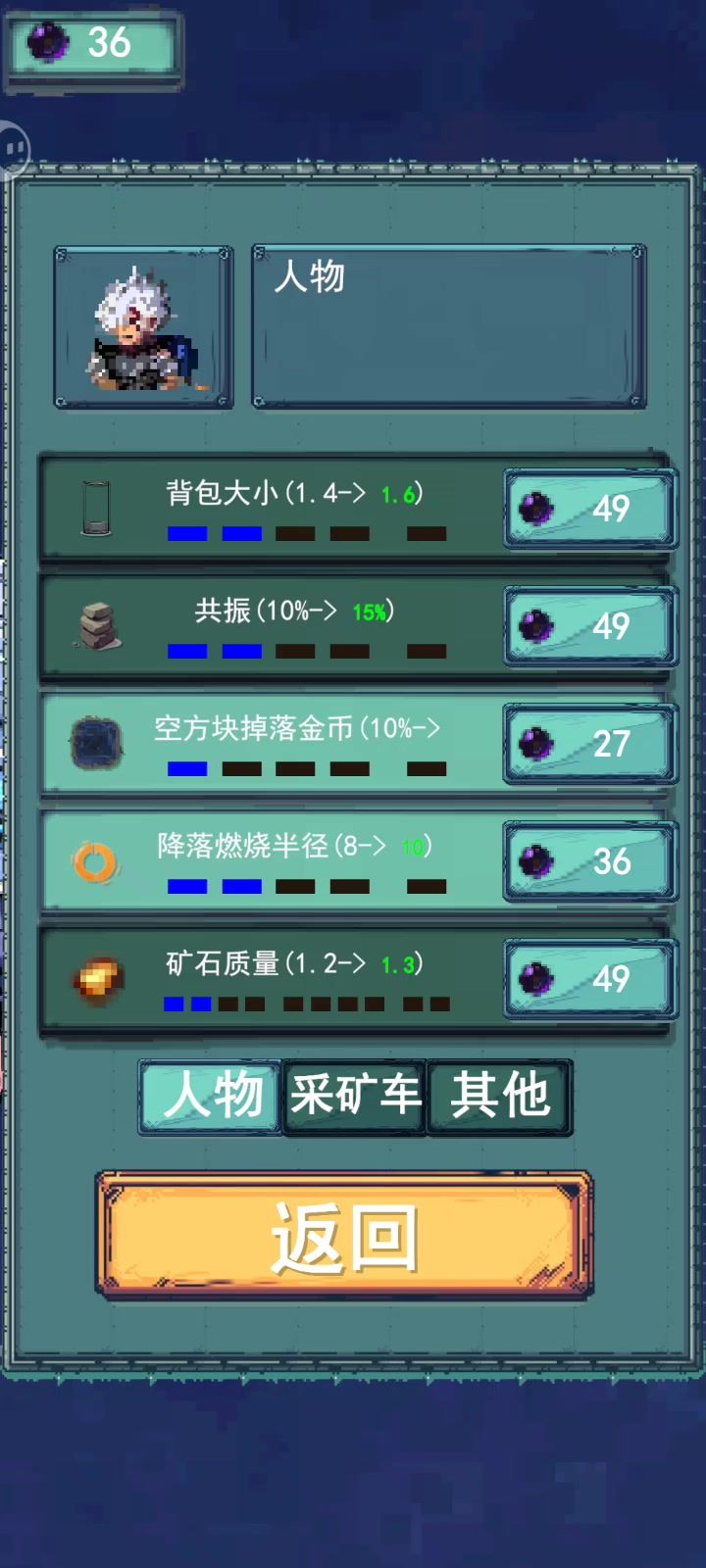This screenshot has width=706, height=1568.
Task: Purchase 降落燃烧半径 upgrade for 36
Action: tap(589, 861)
